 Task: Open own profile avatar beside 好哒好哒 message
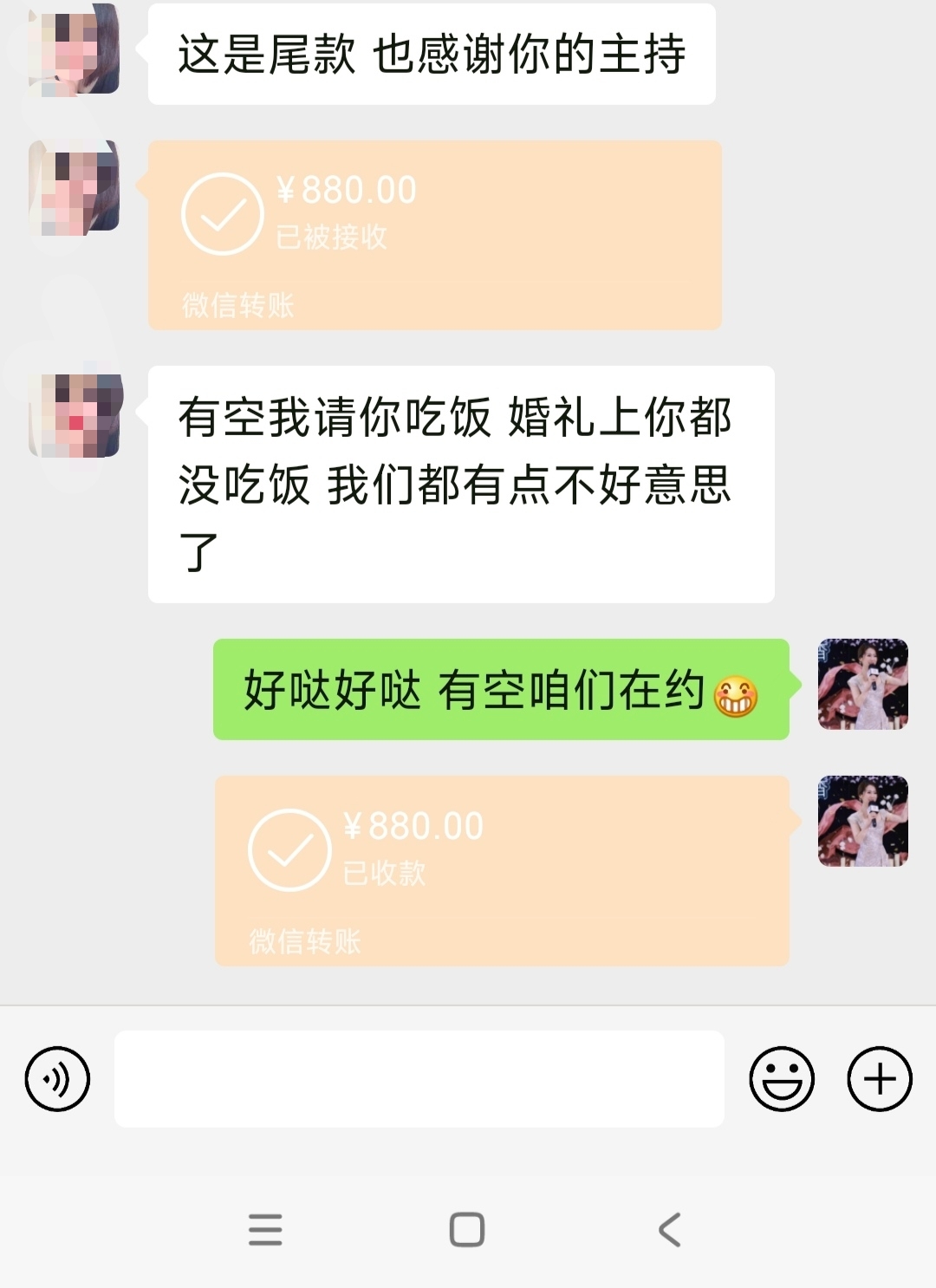point(862,685)
